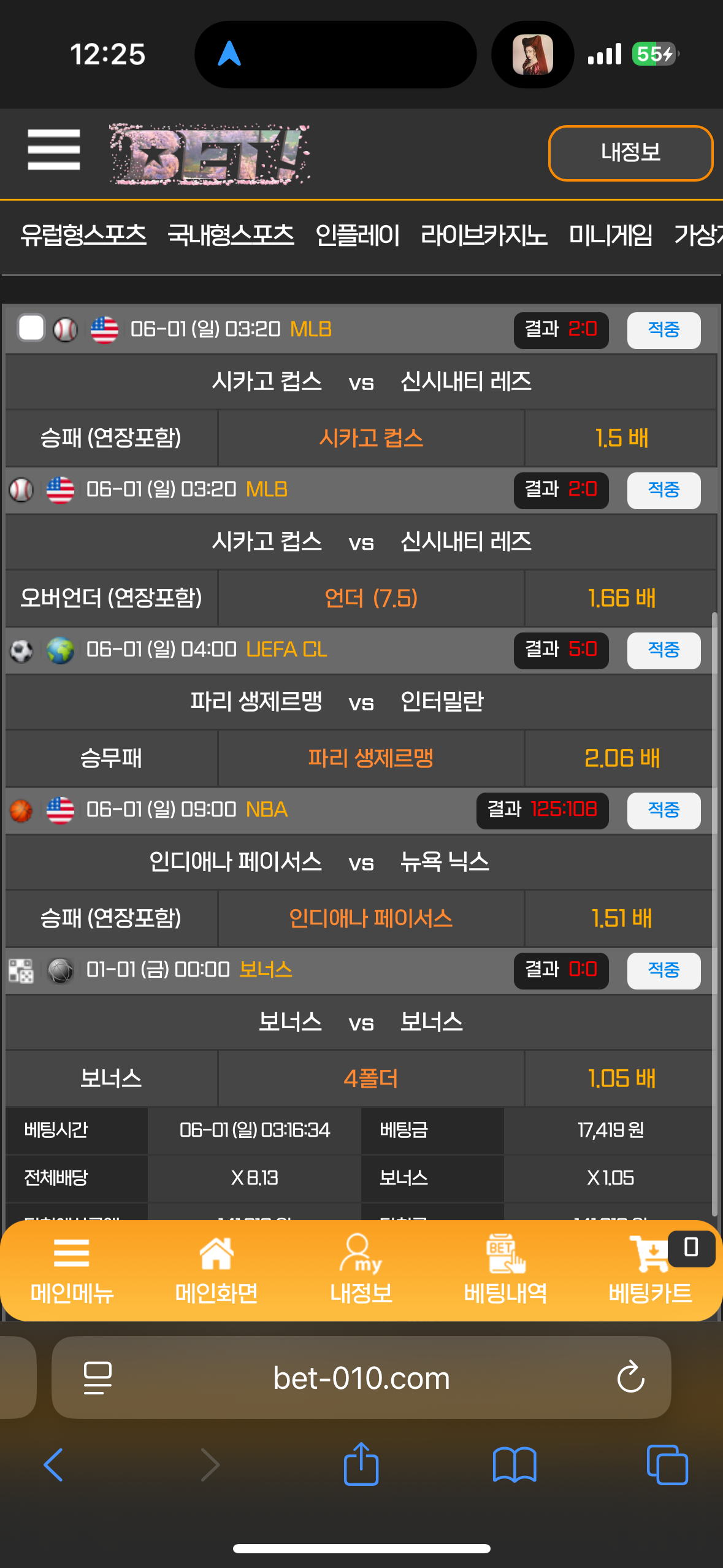This screenshot has width=723, height=1568.
Task: Reload the page
Action: pyautogui.click(x=630, y=1378)
